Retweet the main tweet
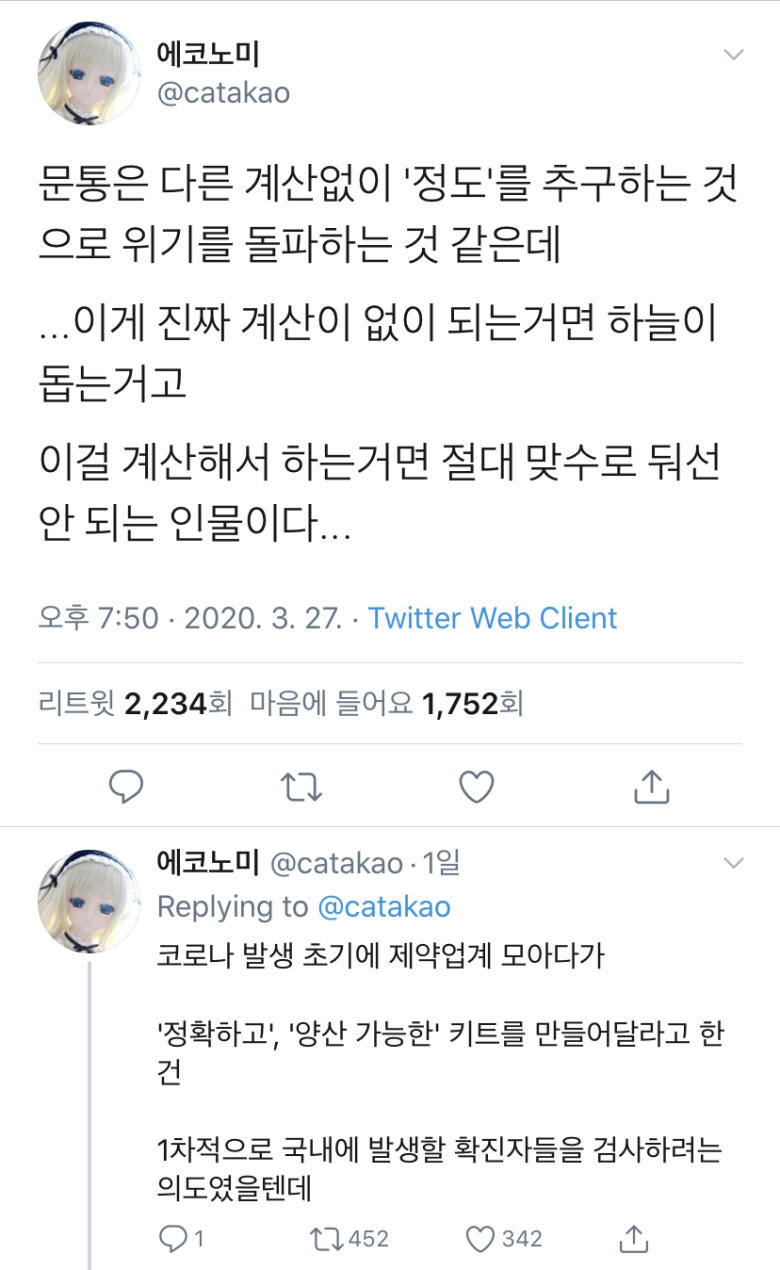The width and height of the screenshot is (780, 1270). tap(301, 787)
